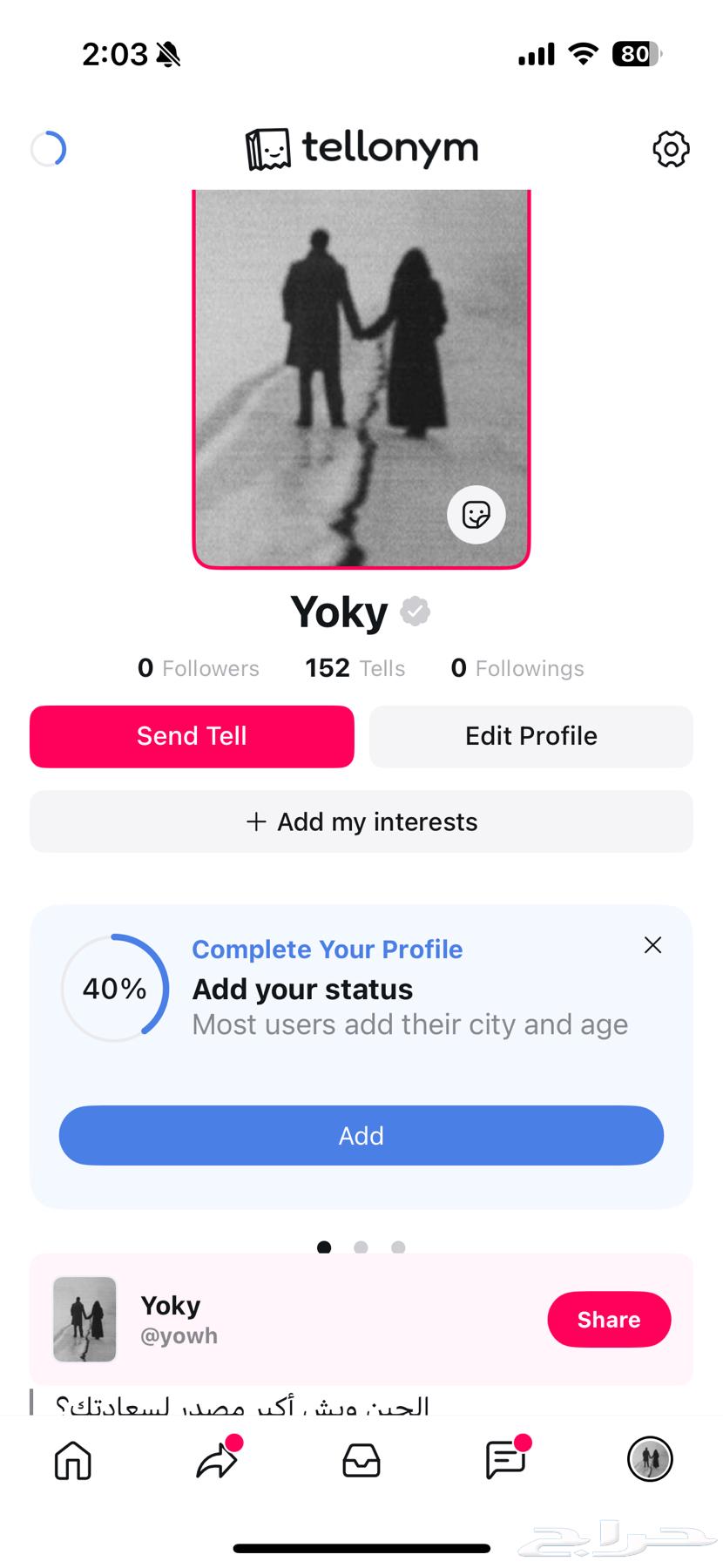
Task: Open Edit Profile
Action: (530, 736)
